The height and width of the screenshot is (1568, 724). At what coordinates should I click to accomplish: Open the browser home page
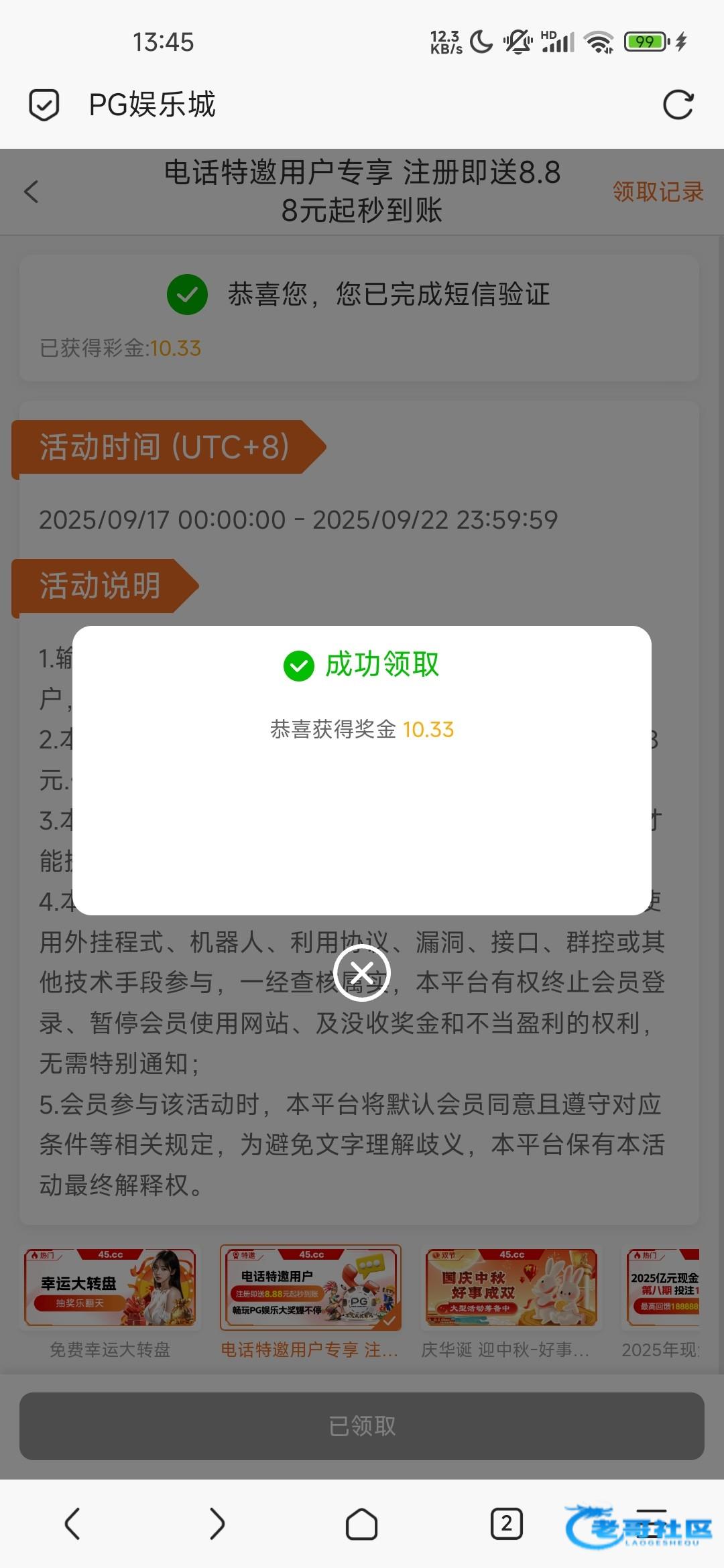pyautogui.click(x=361, y=1524)
